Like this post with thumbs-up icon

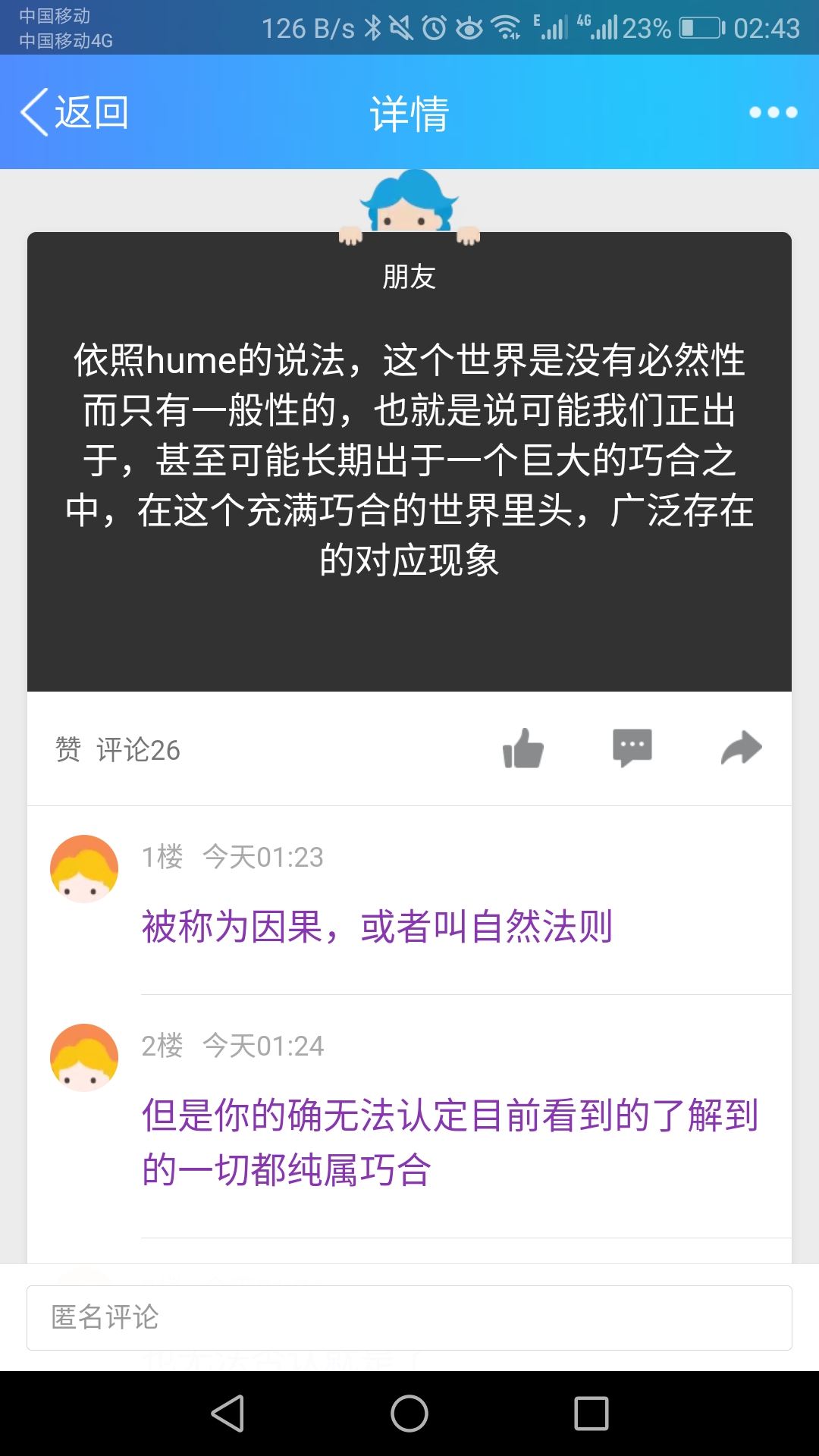point(523,749)
